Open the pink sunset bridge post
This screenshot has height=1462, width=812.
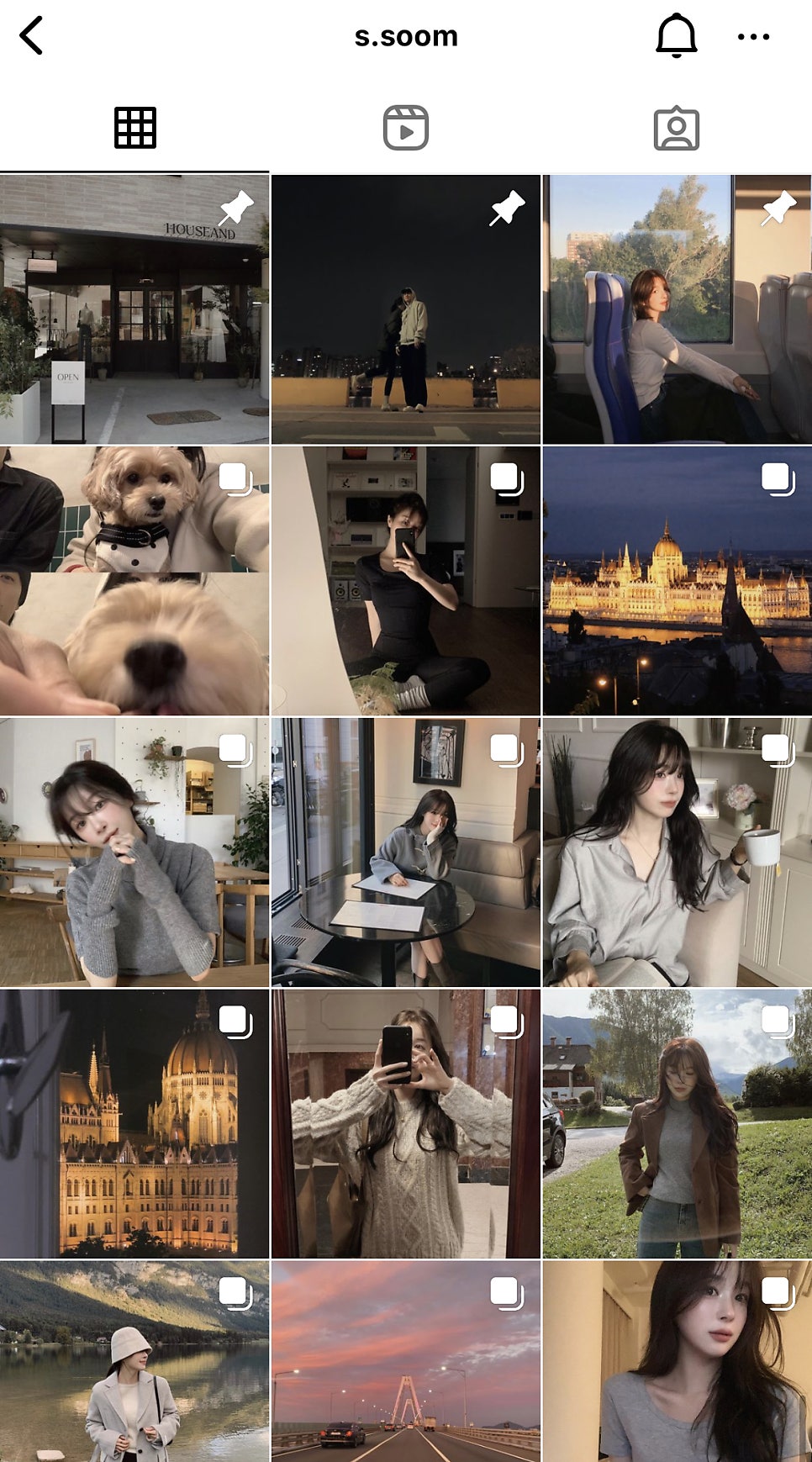pos(406,1361)
